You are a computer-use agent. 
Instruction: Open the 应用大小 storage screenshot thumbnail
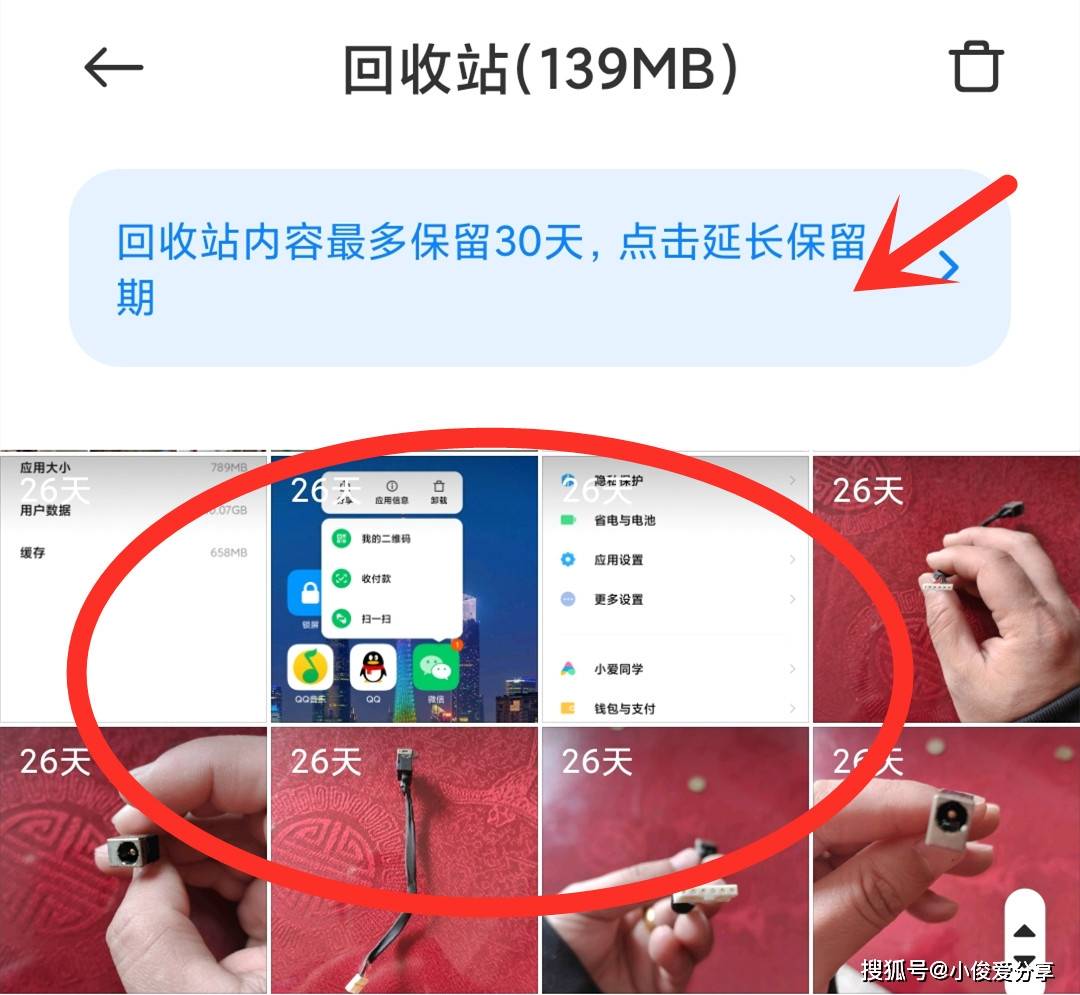134,588
